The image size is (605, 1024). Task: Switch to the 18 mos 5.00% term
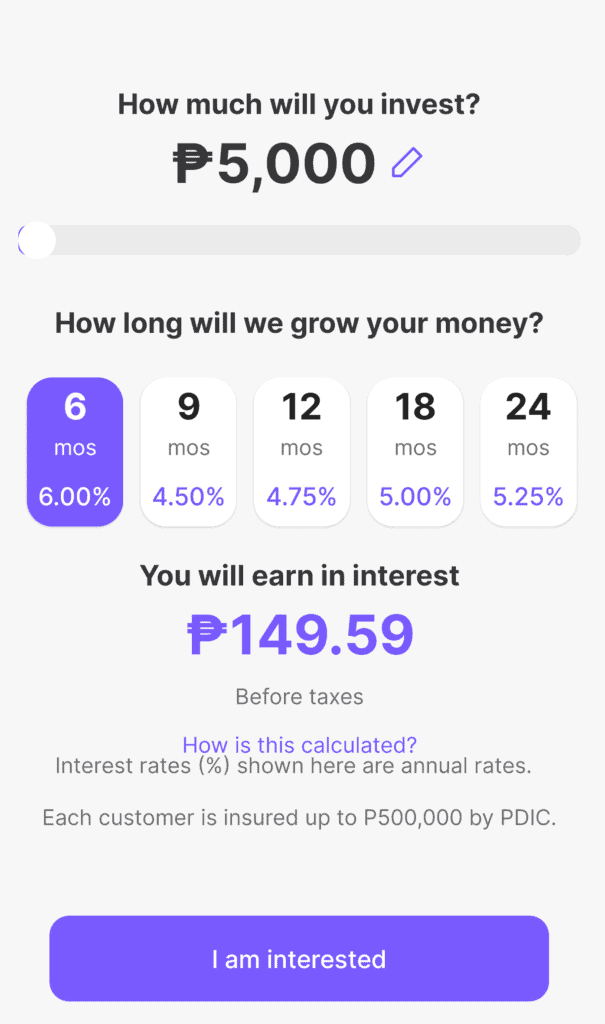tap(416, 451)
